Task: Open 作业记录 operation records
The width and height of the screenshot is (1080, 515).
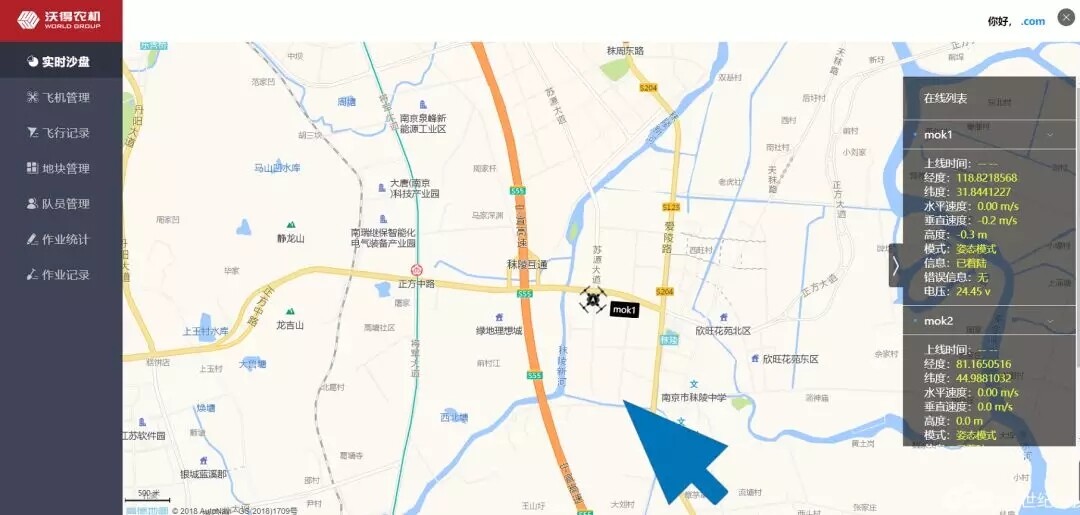Action: 60,275
